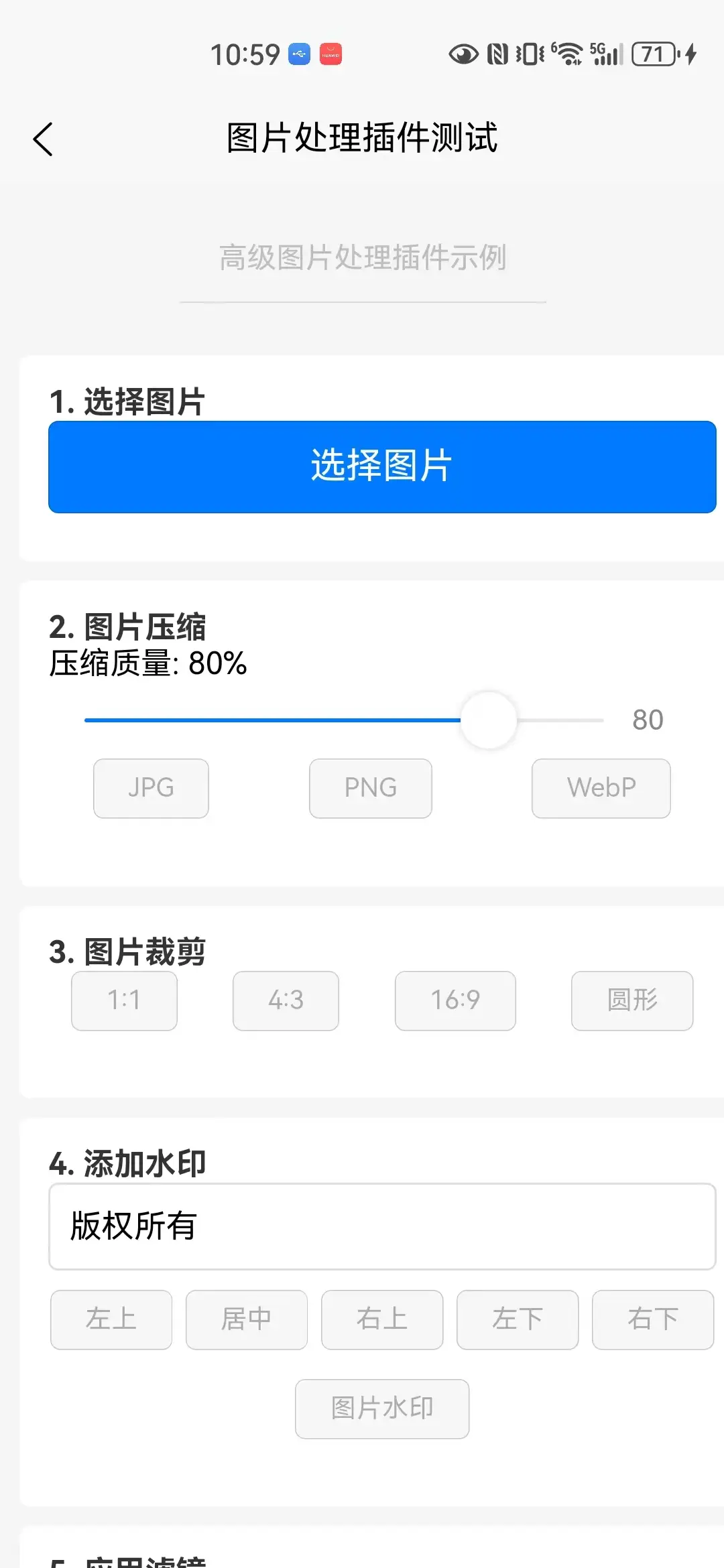Set watermark position to 右上
Image resolution: width=724 pixels, height=1568 pixels.
(382, 1319)
